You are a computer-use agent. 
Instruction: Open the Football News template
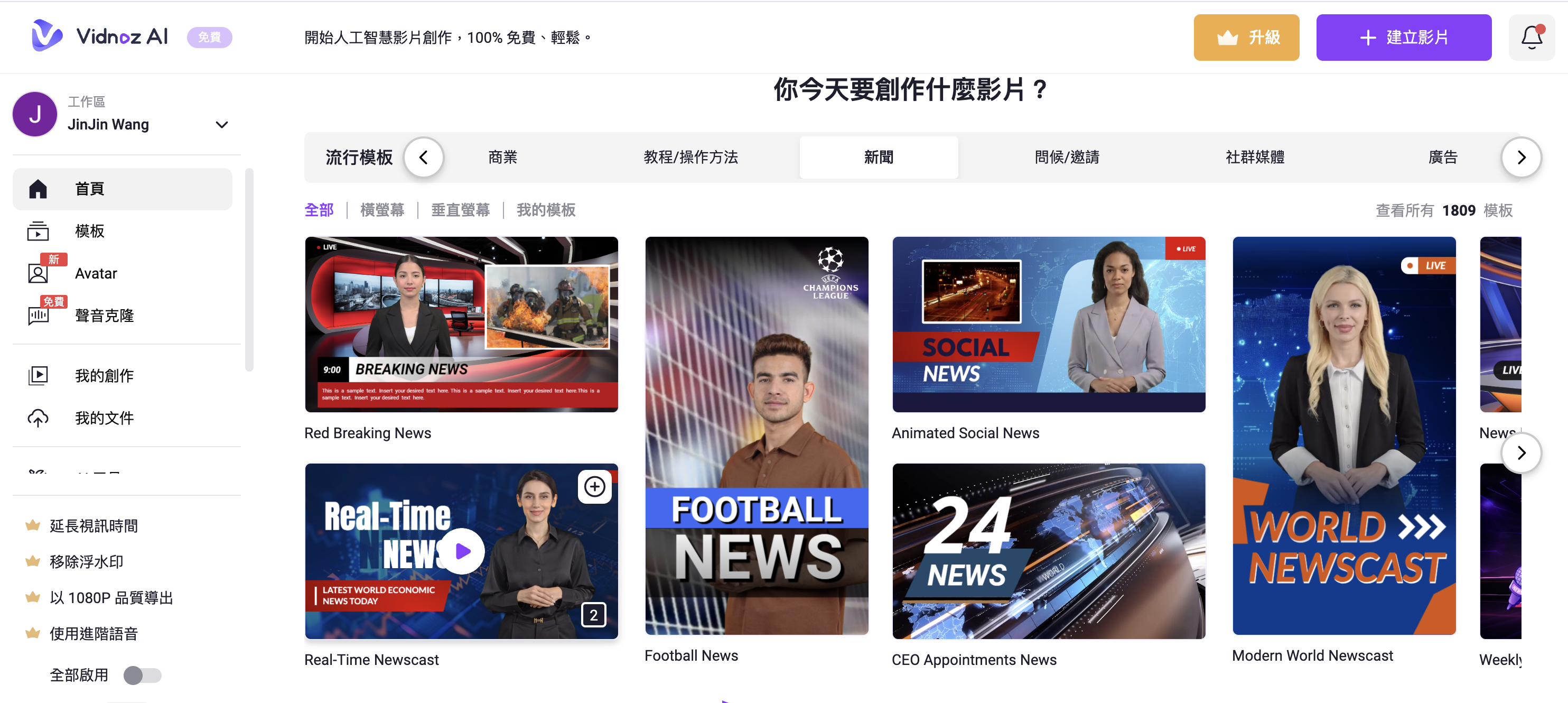coord(757,436)
